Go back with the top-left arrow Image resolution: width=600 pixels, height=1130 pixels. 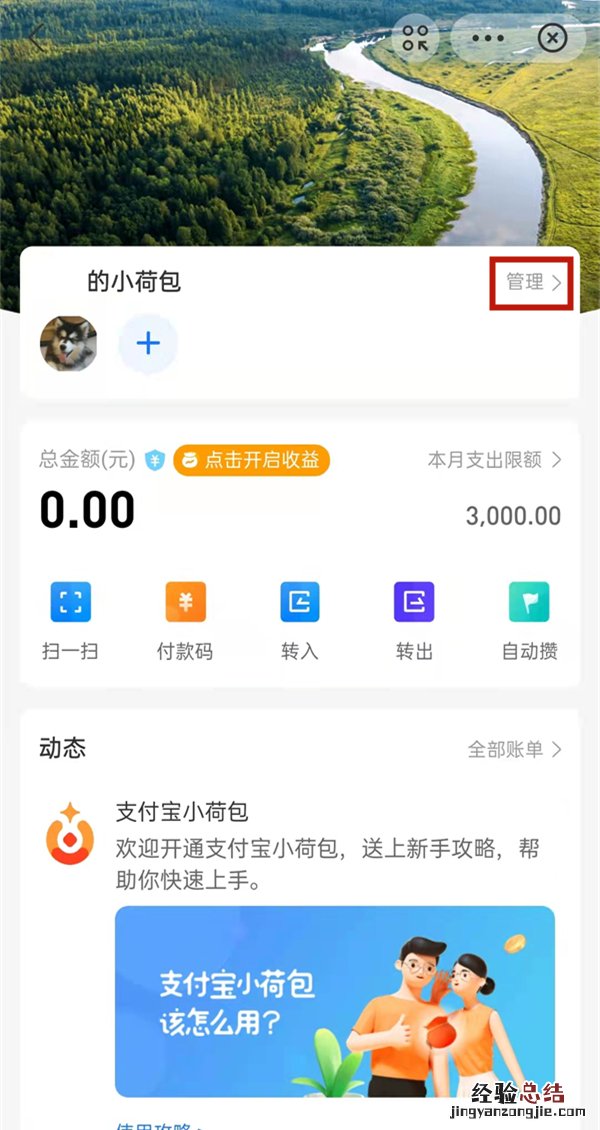(38, 38)
